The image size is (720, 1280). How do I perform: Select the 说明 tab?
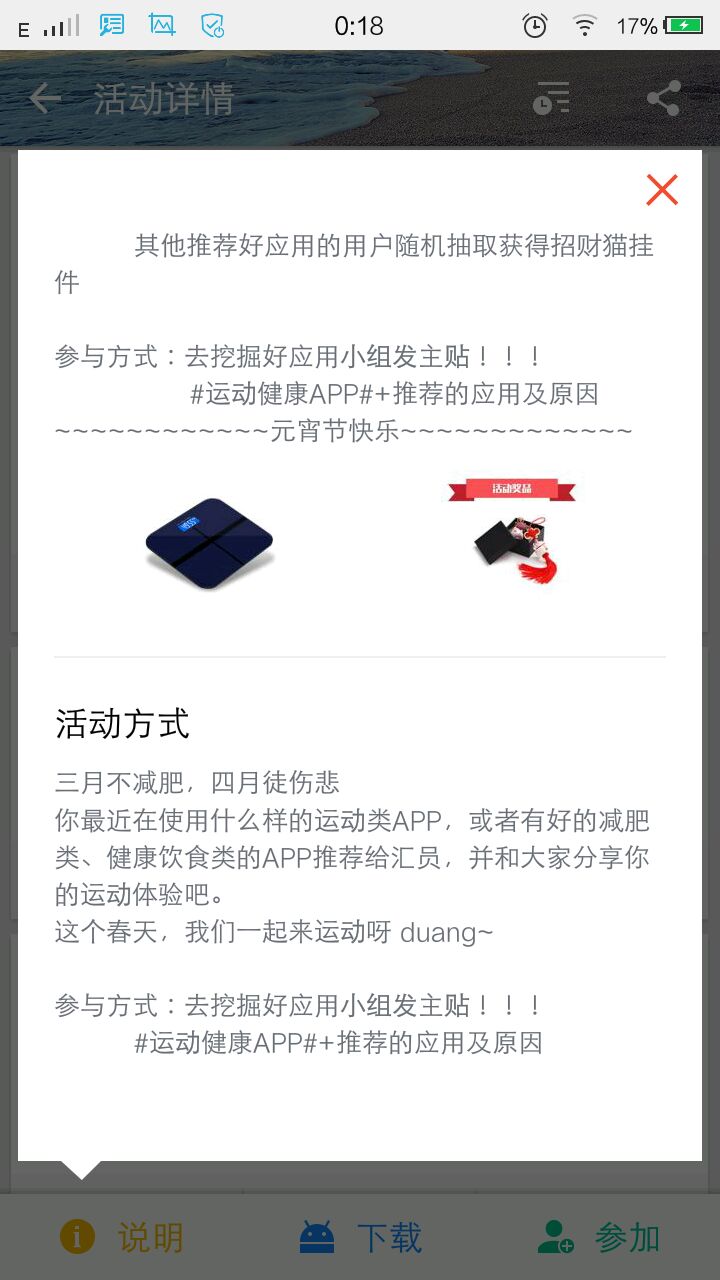point(121,1237)
